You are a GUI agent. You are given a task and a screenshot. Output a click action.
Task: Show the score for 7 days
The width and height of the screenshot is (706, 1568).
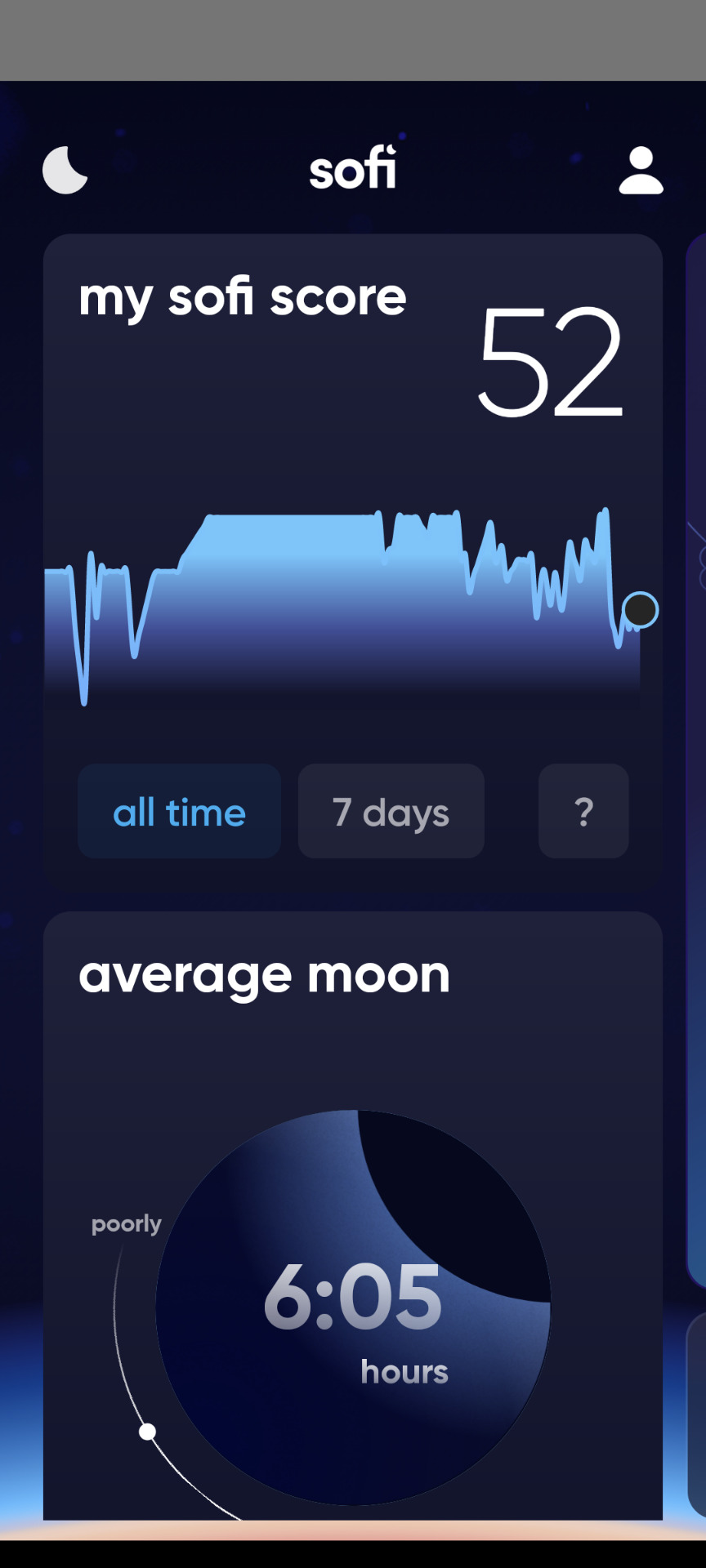point(391,811)
